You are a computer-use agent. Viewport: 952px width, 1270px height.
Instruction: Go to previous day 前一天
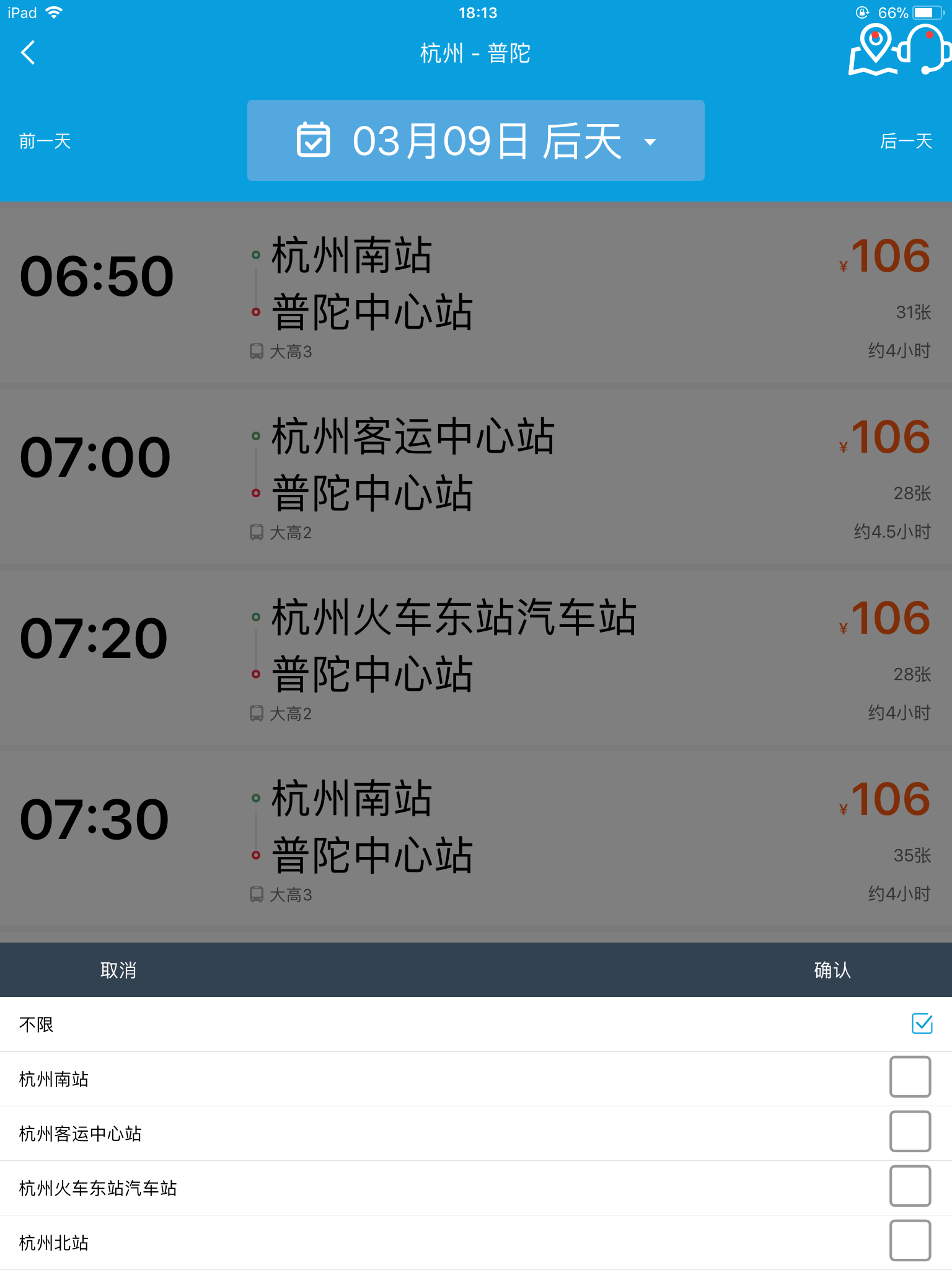[x=45, y=141]
